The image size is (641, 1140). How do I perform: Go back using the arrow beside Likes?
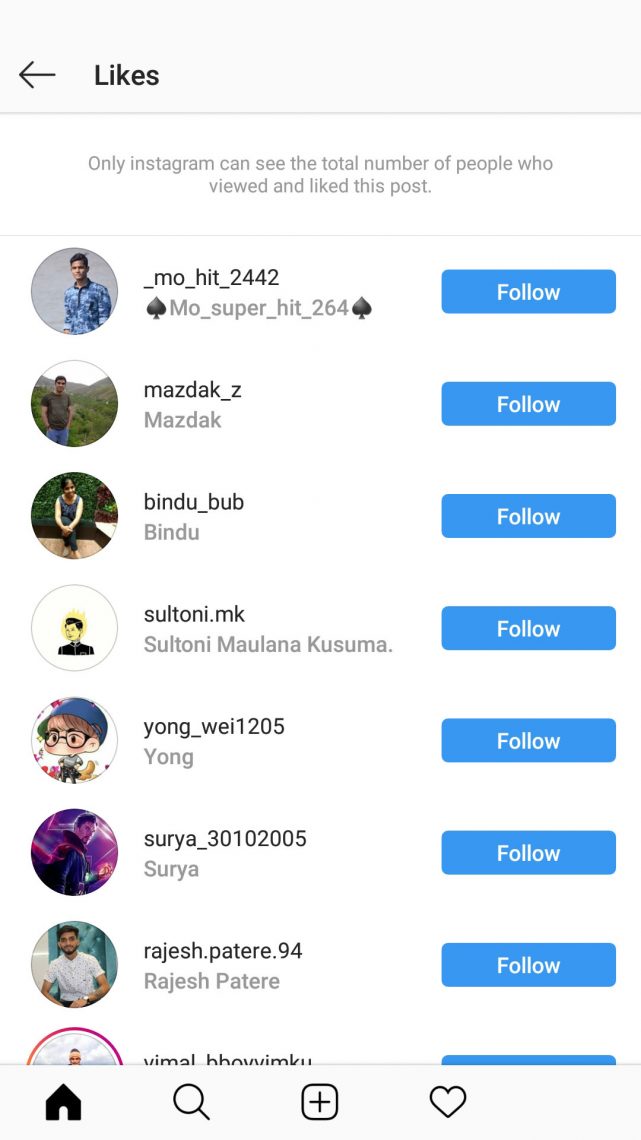point(37,75)
